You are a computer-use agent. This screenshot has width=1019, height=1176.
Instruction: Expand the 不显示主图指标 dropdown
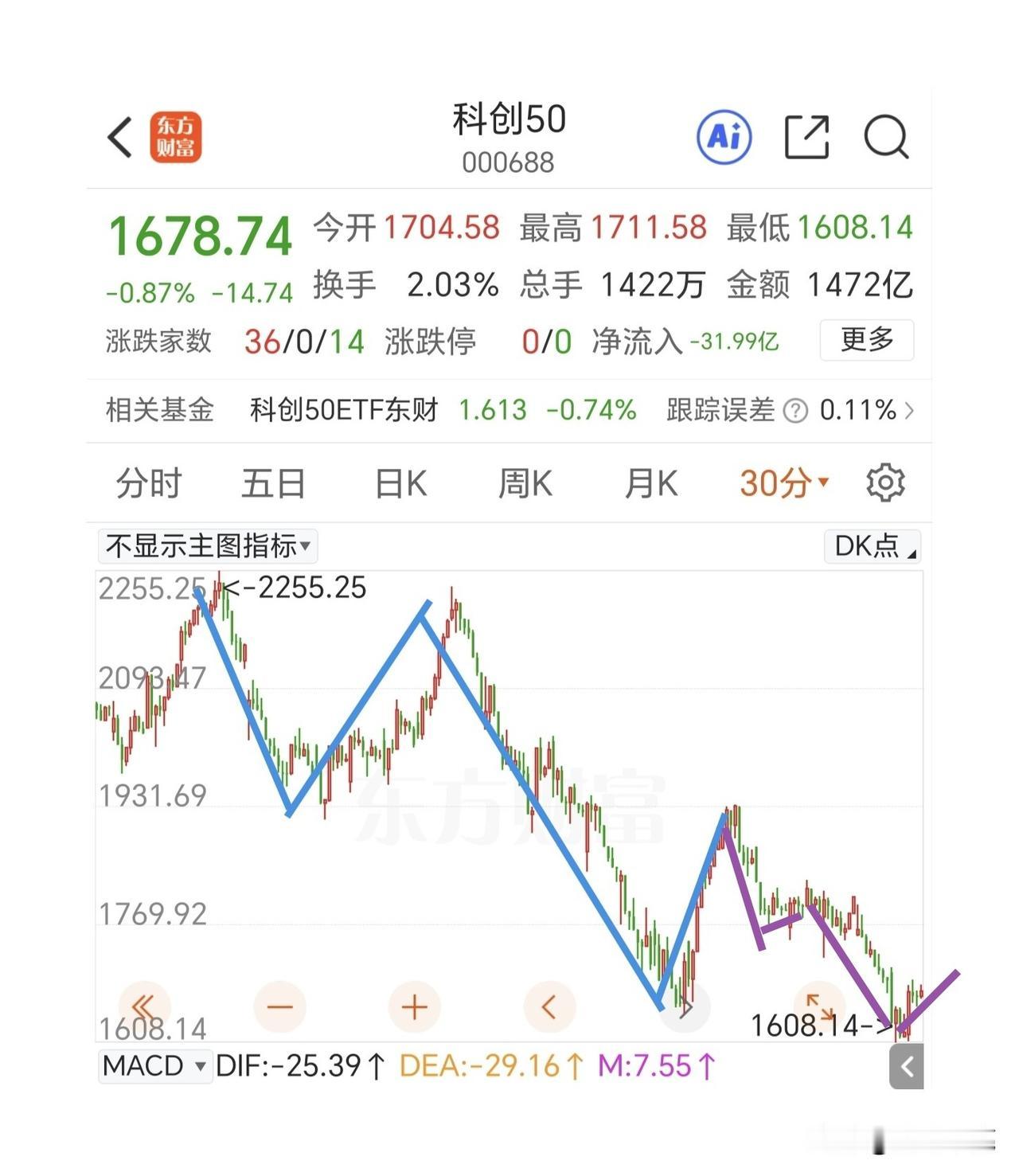[208, 546]
